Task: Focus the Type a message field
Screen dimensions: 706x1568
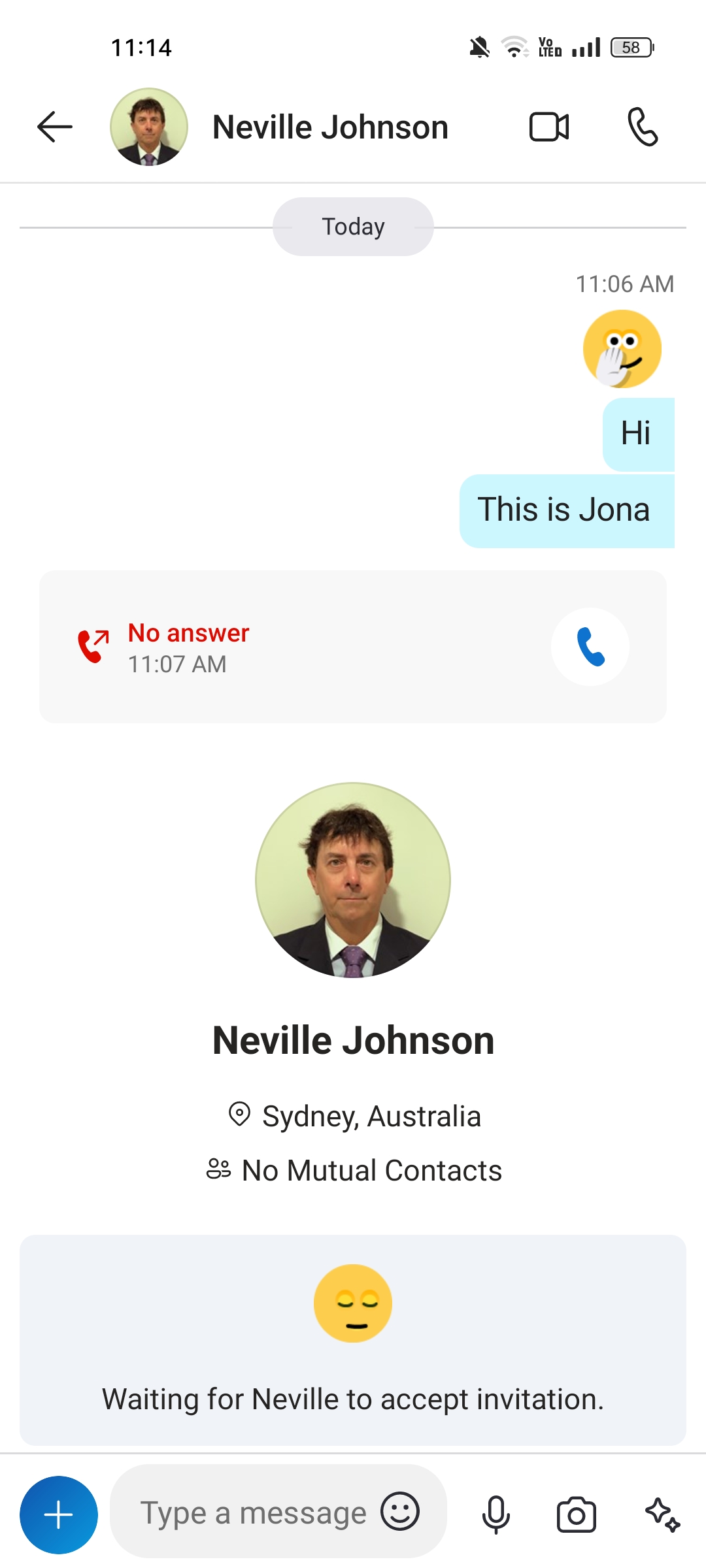Action: pyautogui.click(x=255, y=1512)
